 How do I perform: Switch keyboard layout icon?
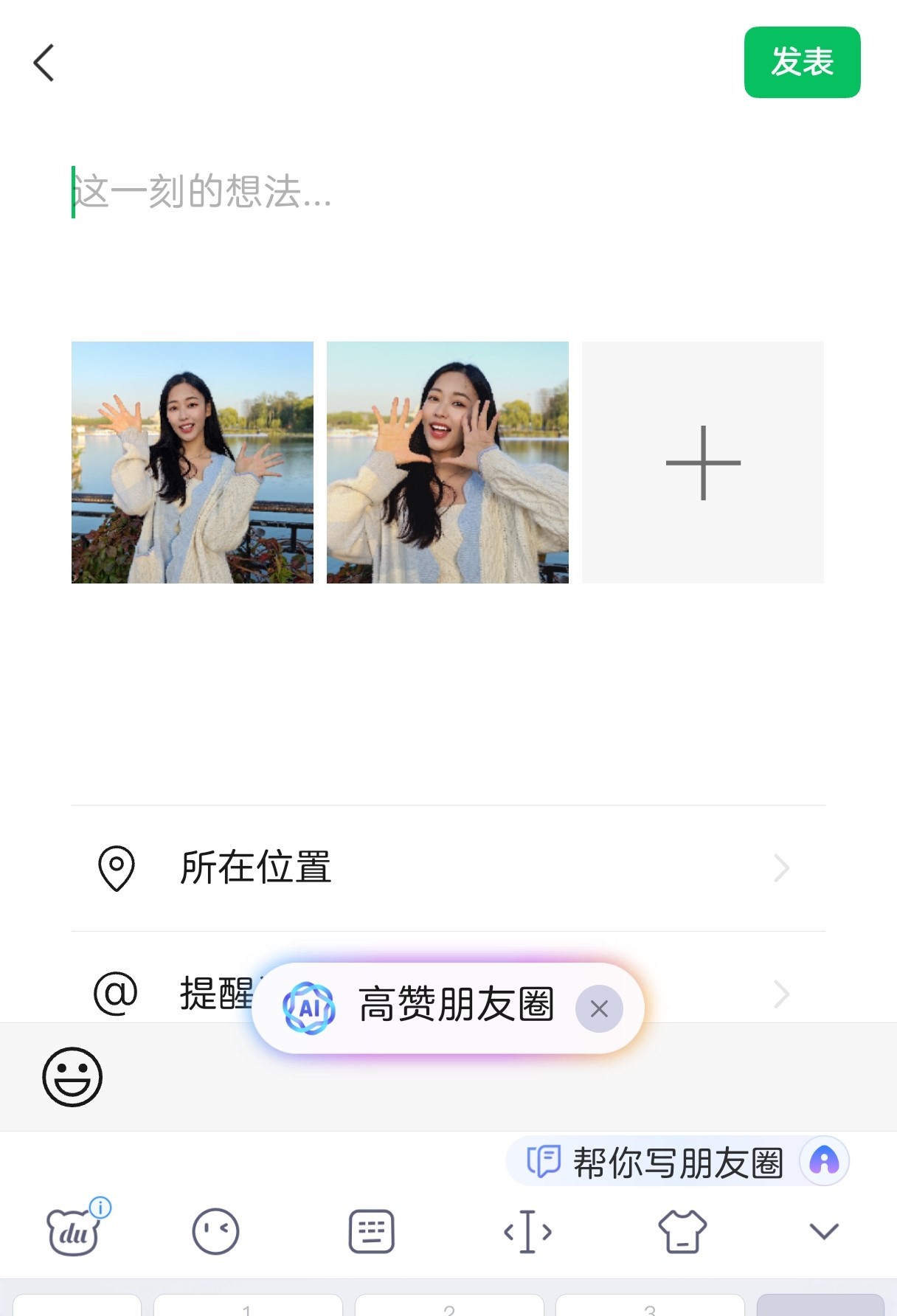(371, 1231)
